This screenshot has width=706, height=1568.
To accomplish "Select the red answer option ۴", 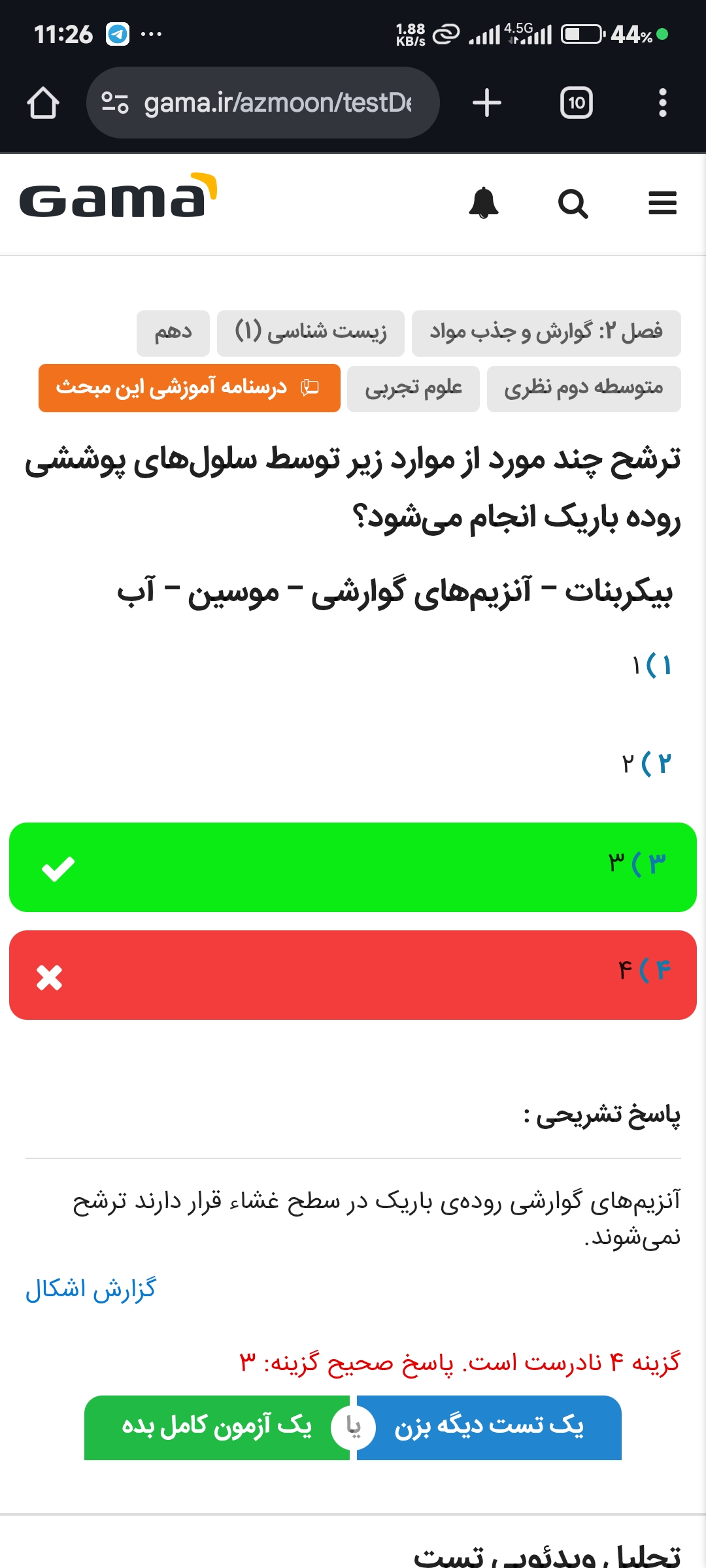I will point(353,975).
